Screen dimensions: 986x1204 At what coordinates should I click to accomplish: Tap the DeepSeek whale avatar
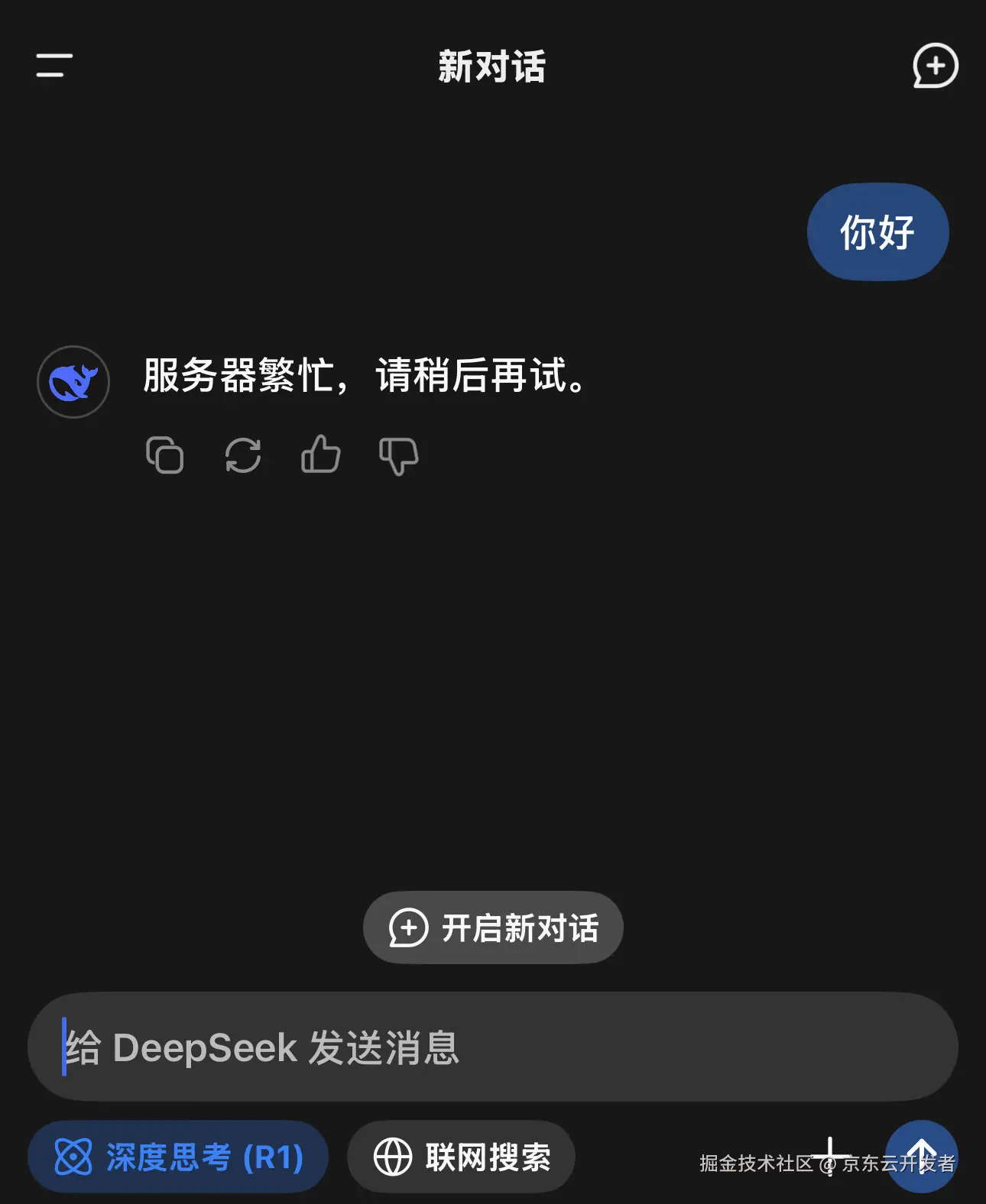pos(73,382)
